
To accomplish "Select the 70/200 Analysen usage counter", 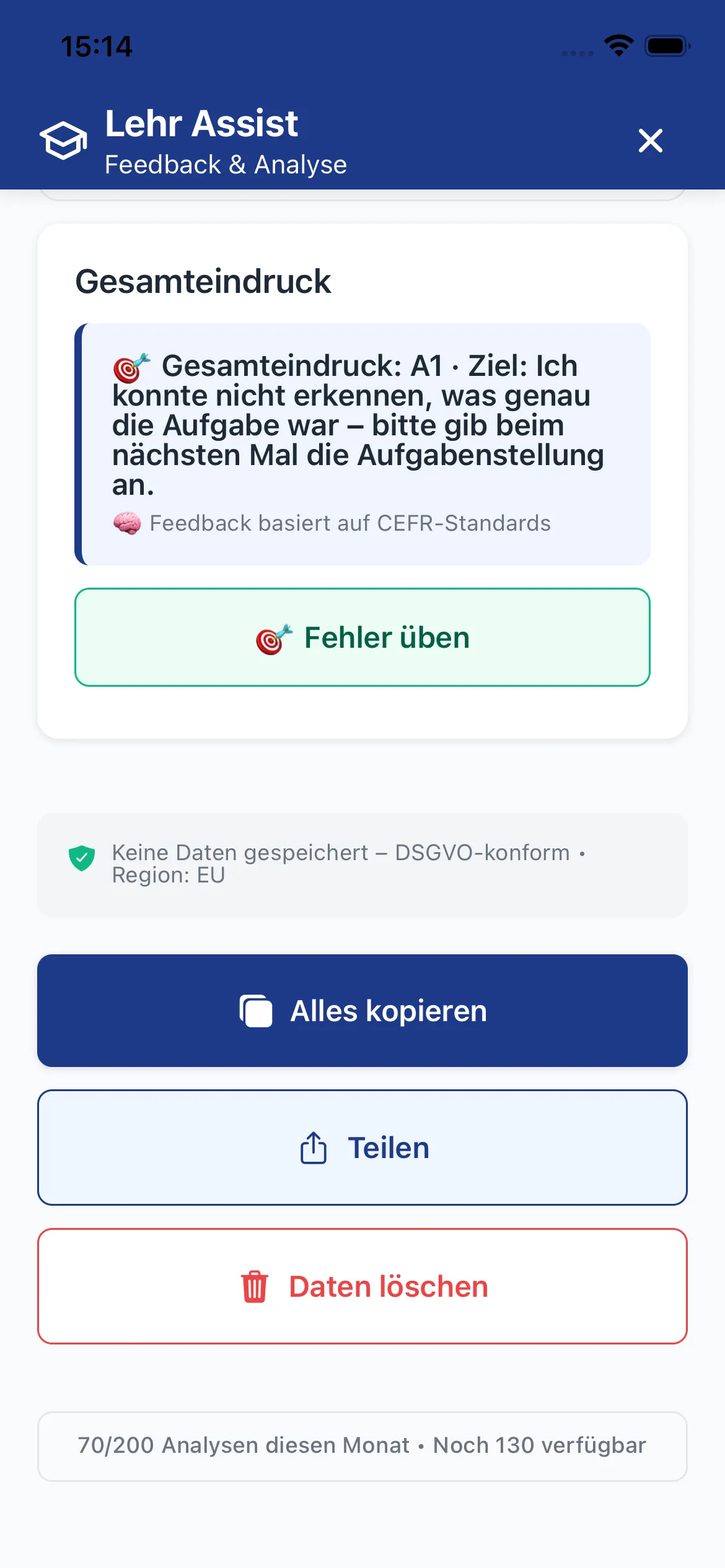I will tap(362, 1445).
